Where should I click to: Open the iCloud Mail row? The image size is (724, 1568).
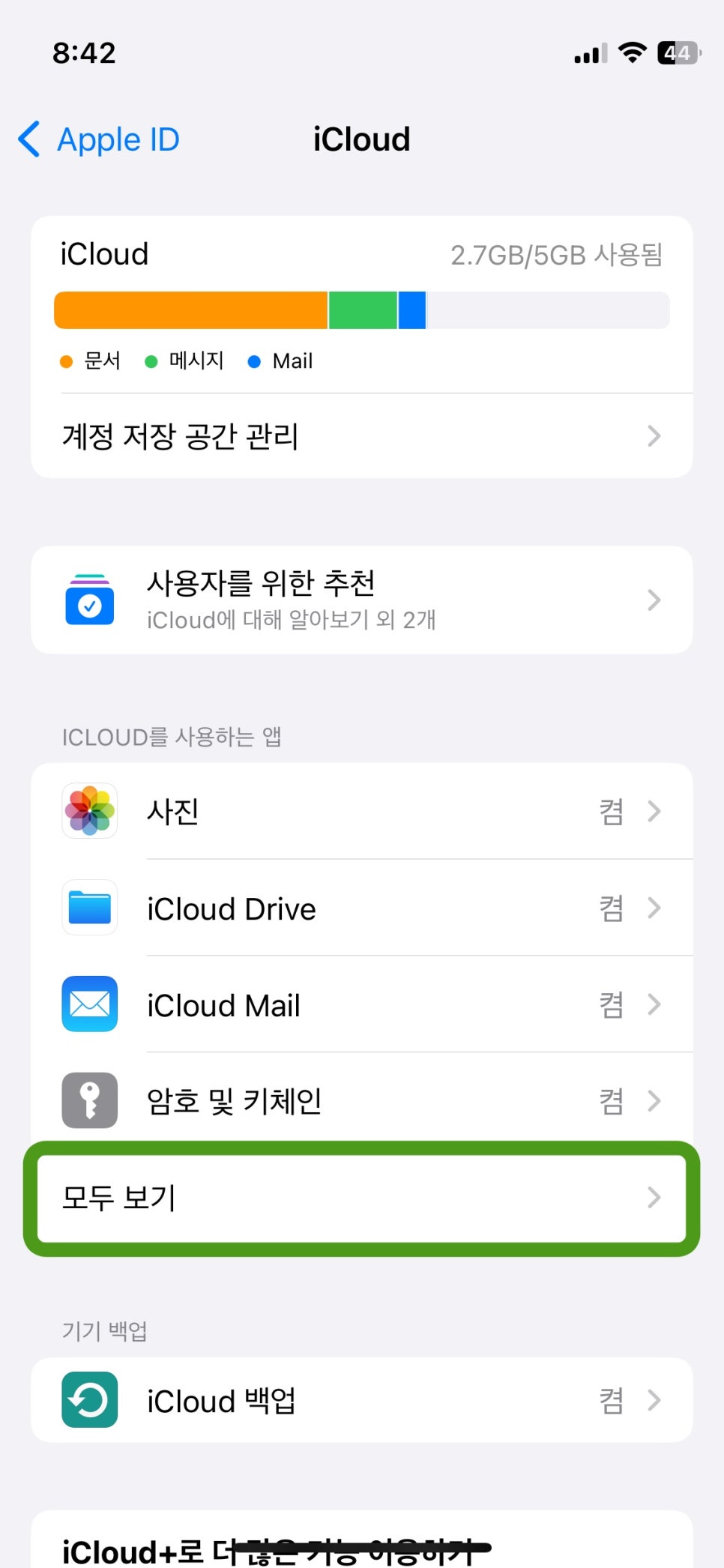(x=362, y=1004)
